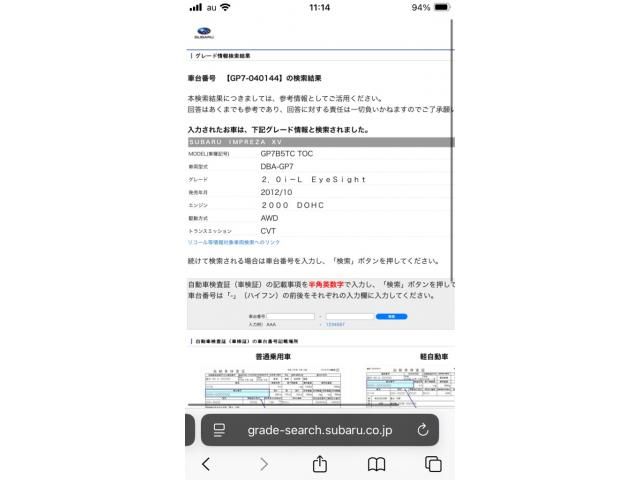Show all open Safari tabs

pyautogui.click(x=433, y=464)
